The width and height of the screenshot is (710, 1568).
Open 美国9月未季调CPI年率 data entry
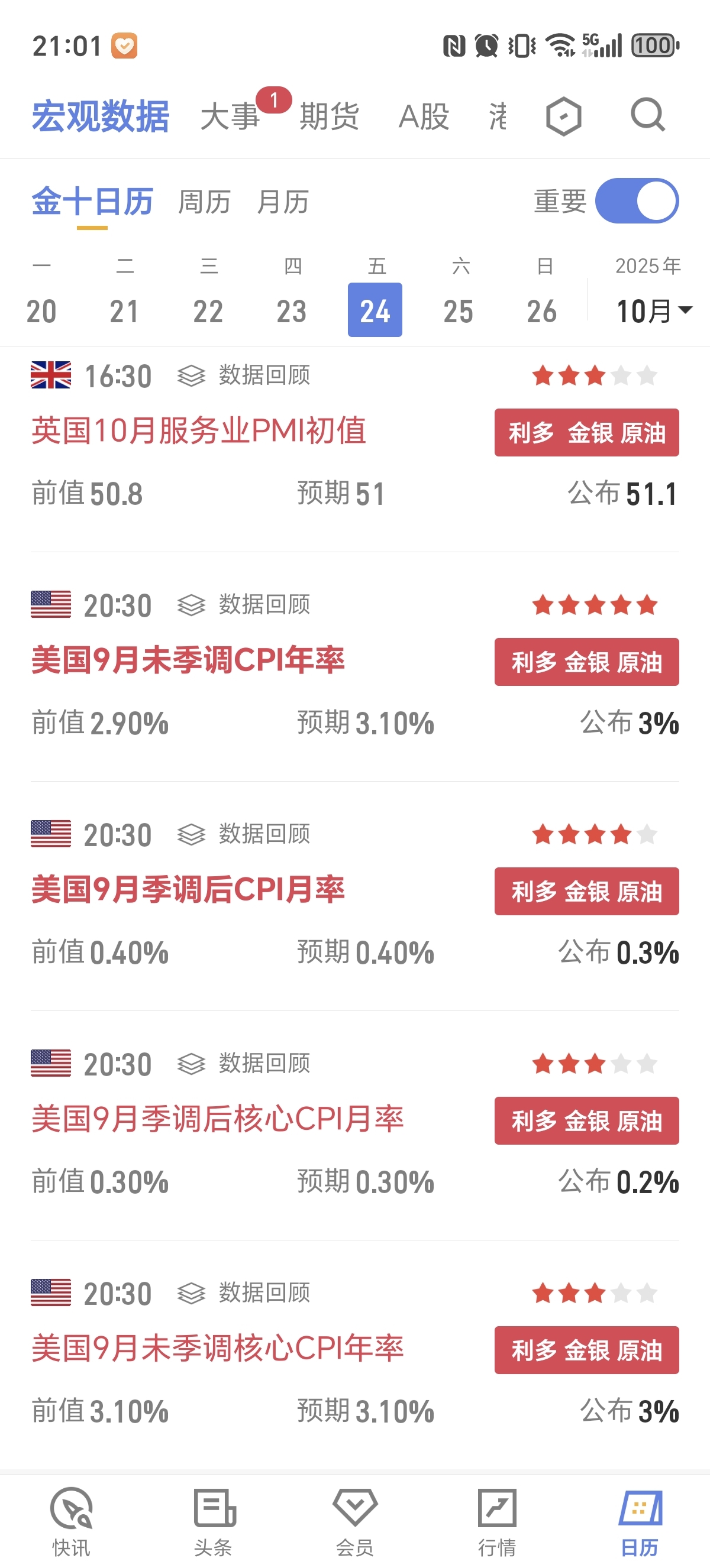(x=188, y=660)
